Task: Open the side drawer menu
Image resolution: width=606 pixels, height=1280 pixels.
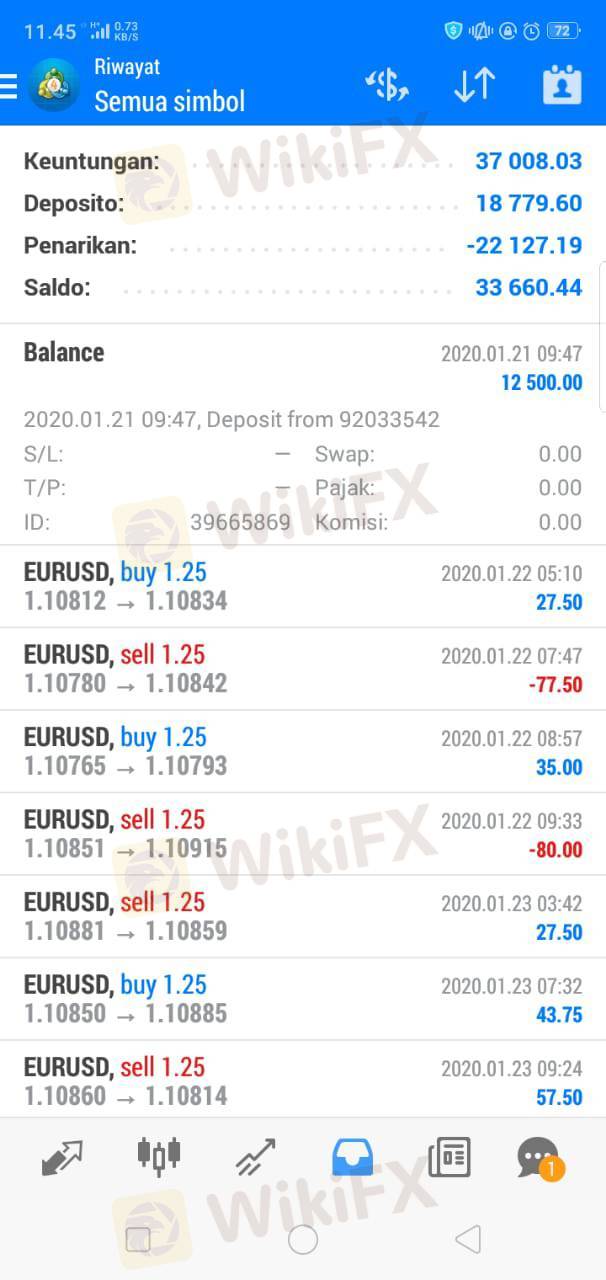Action: tap(10, 86)
